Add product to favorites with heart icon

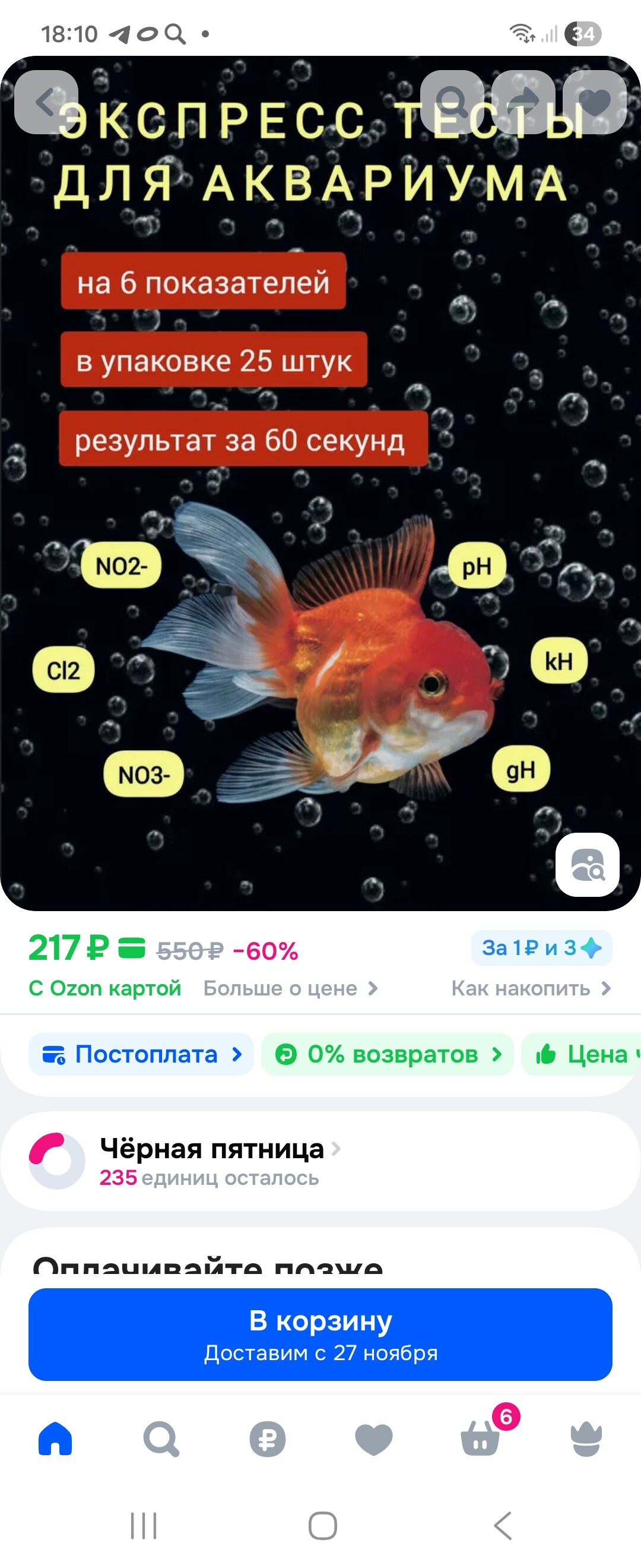coord(594,102)
